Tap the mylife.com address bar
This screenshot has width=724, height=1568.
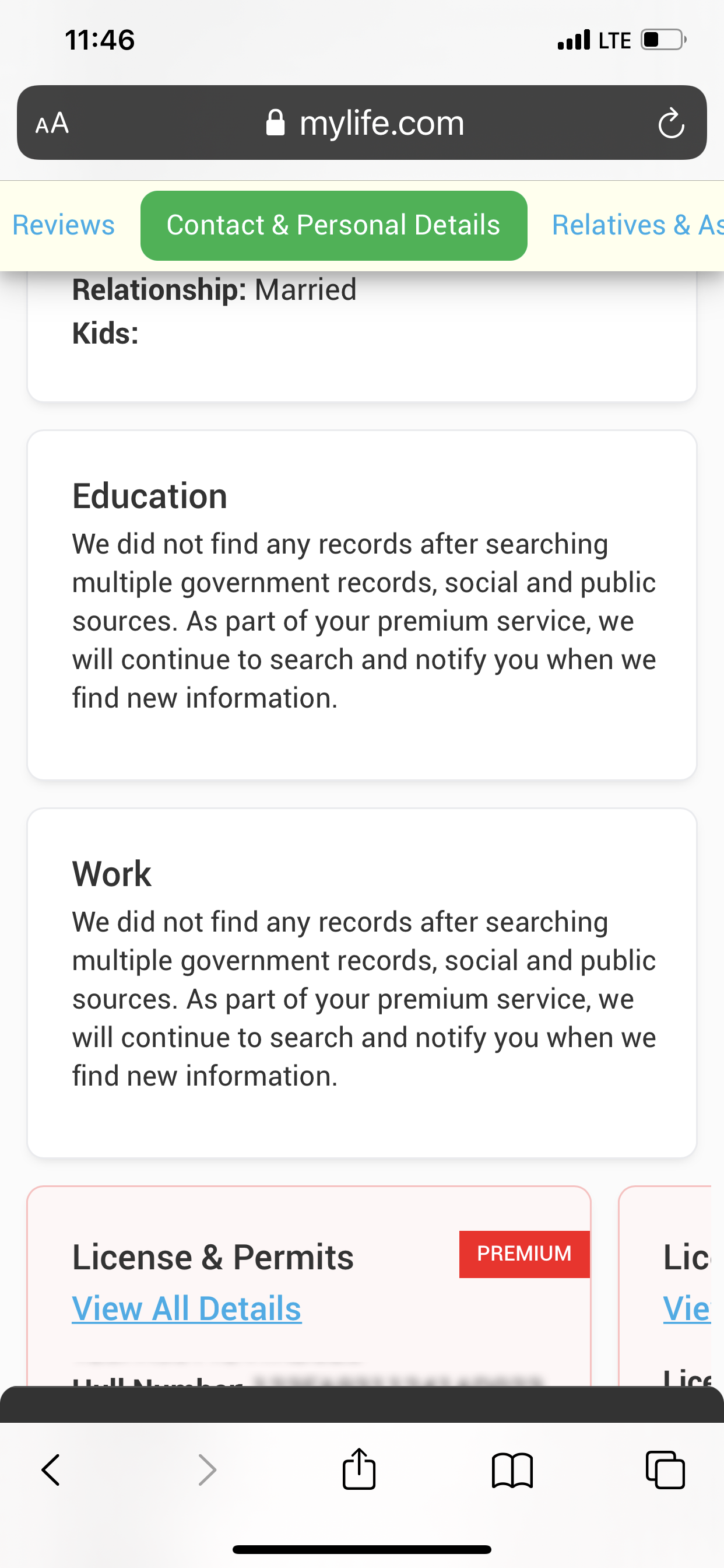pos(365,123)
